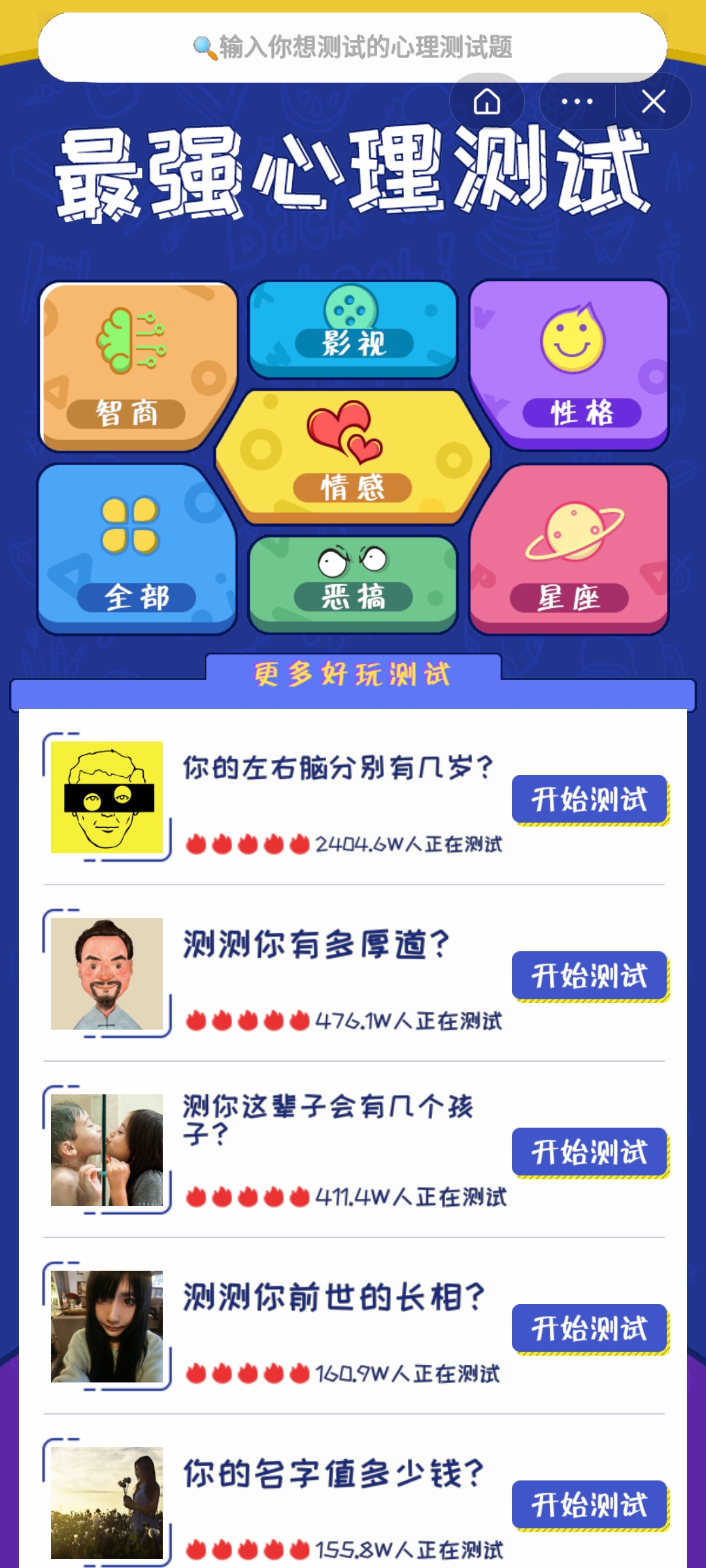Viewport: 706px width, 1568px height.
Task: Open the three-dot more options menu
Action: point(577,102)
